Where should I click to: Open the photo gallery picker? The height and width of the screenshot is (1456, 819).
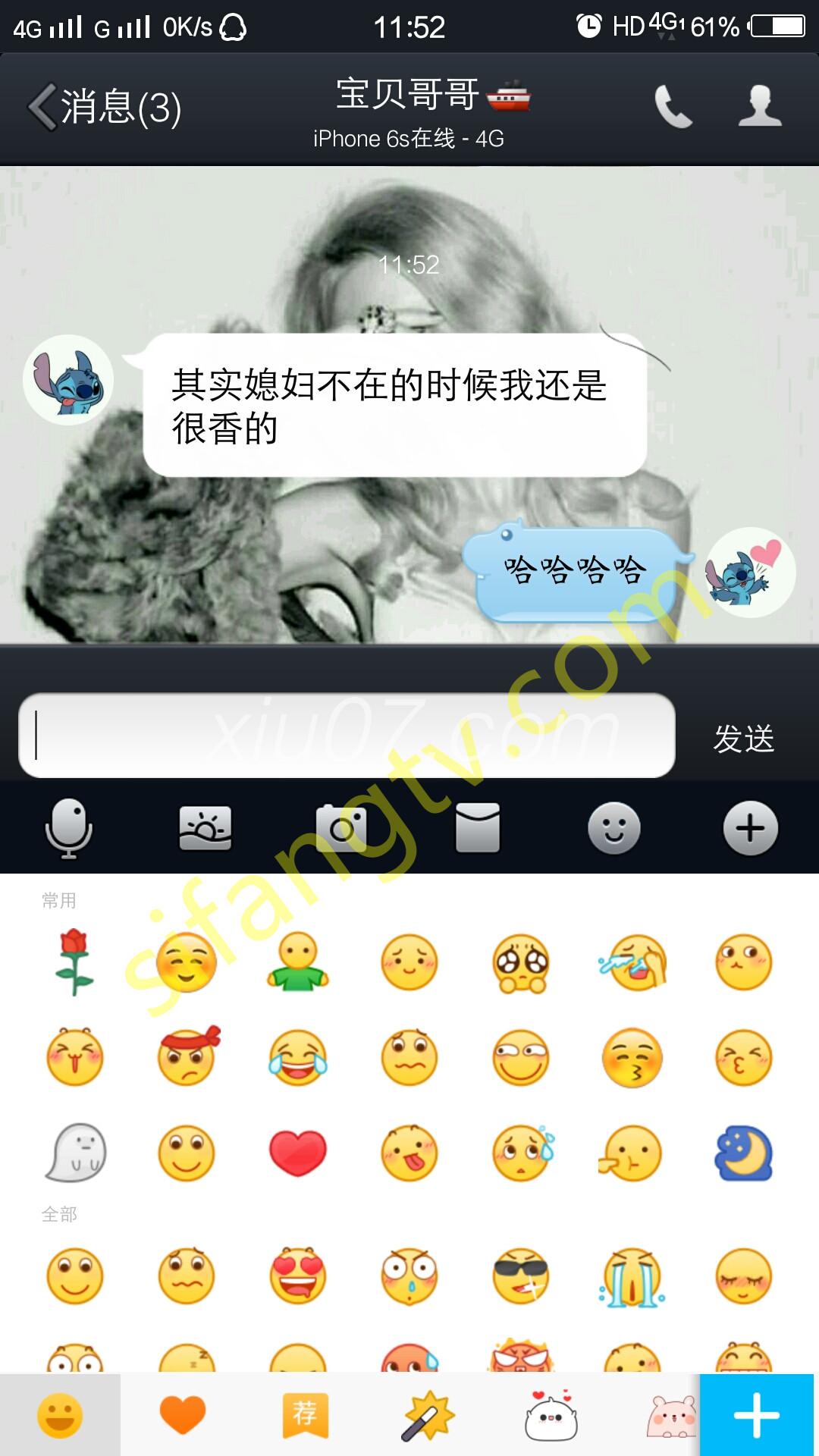pos(205,828)
